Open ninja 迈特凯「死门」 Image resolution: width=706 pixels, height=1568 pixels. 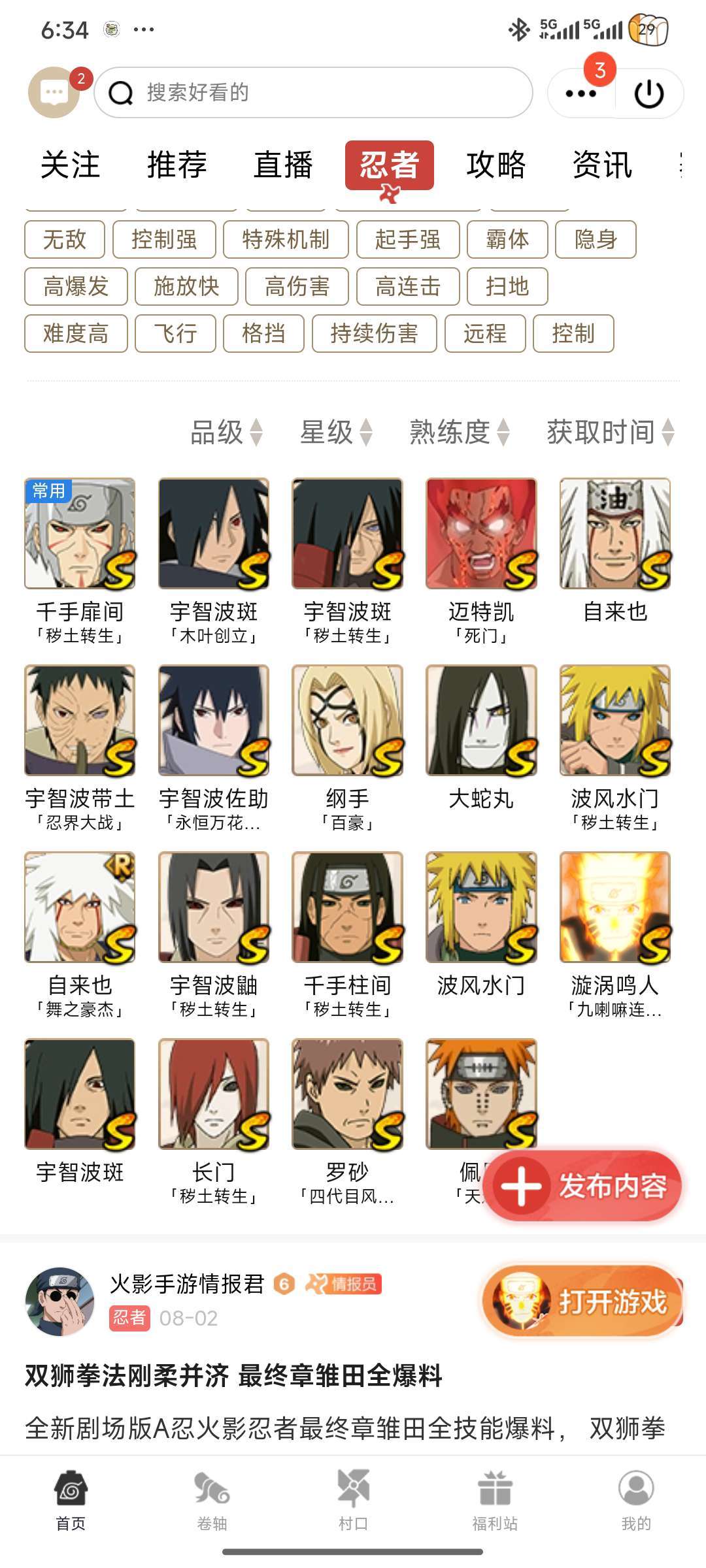point(481,562)
